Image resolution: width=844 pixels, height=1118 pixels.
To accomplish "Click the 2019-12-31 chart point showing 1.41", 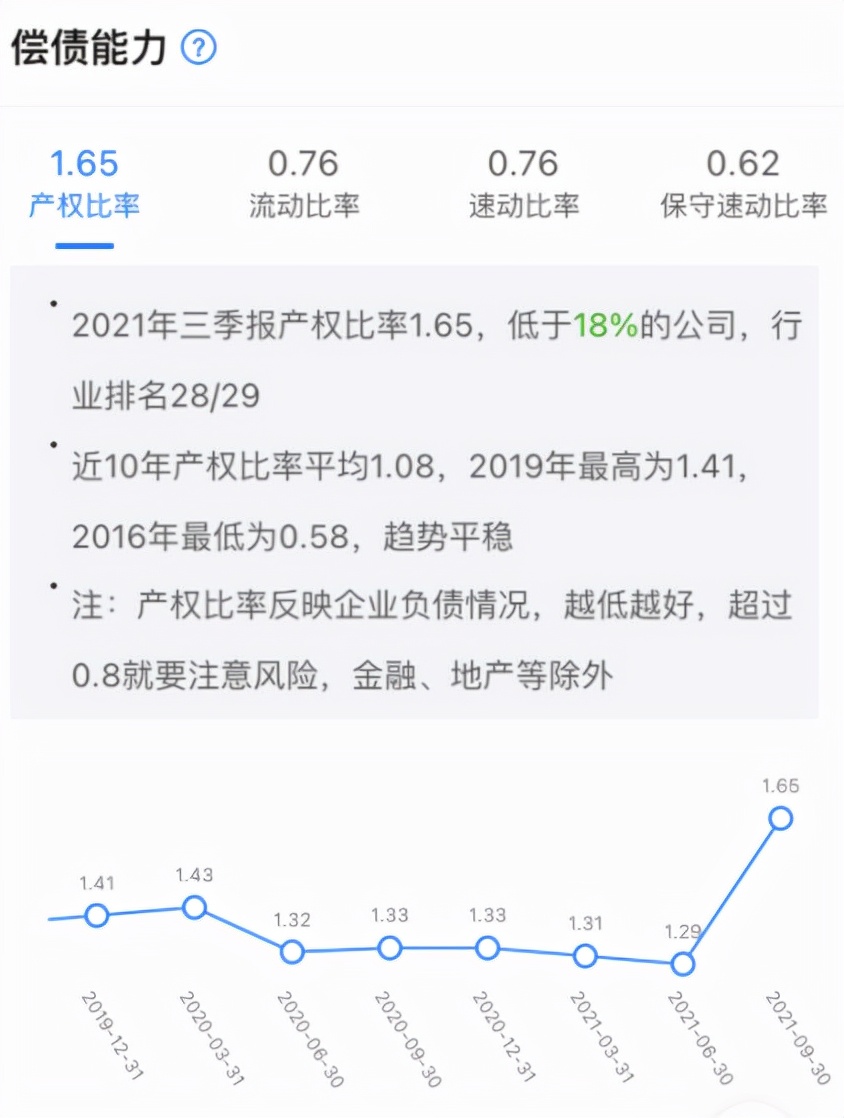I will point(96,915).
